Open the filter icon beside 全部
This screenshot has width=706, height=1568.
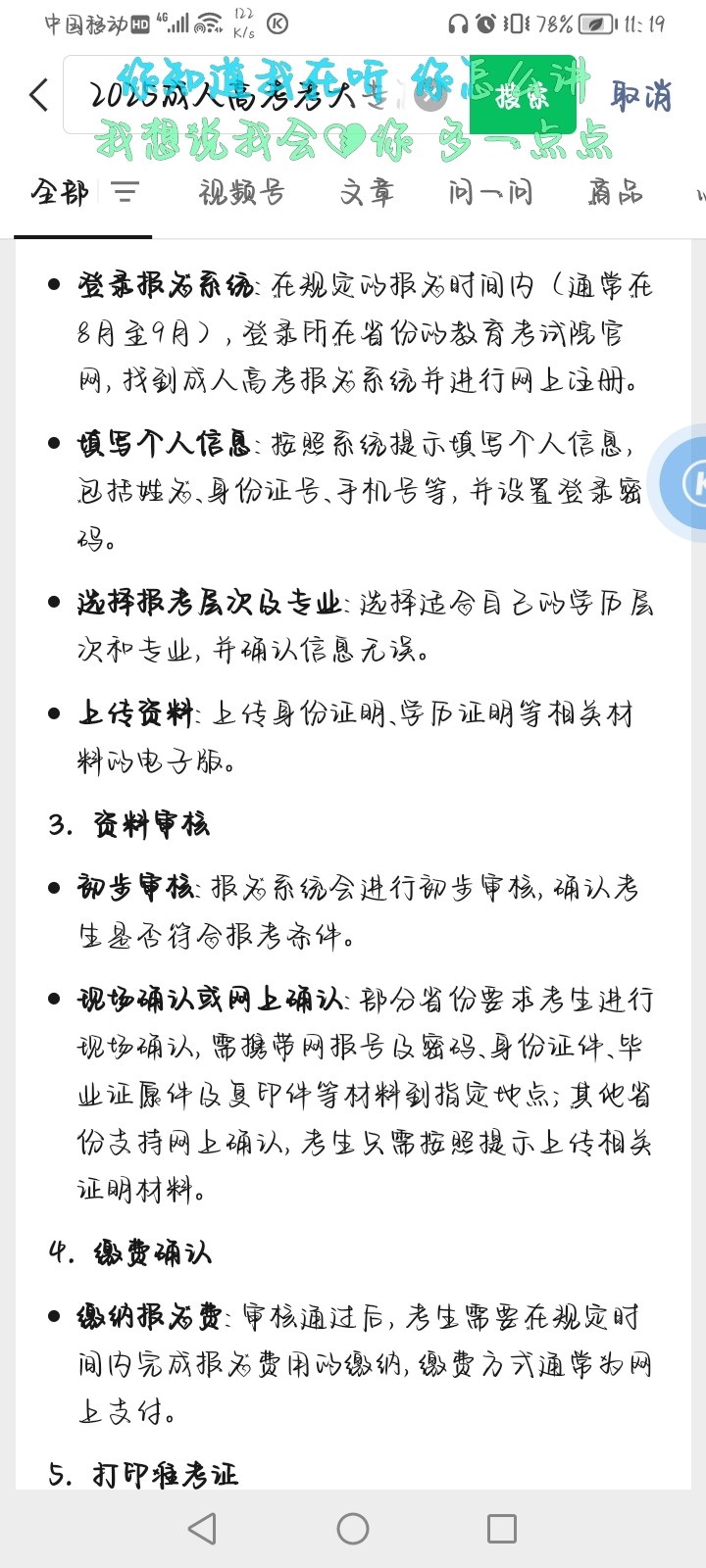click(x=126, y=192)
